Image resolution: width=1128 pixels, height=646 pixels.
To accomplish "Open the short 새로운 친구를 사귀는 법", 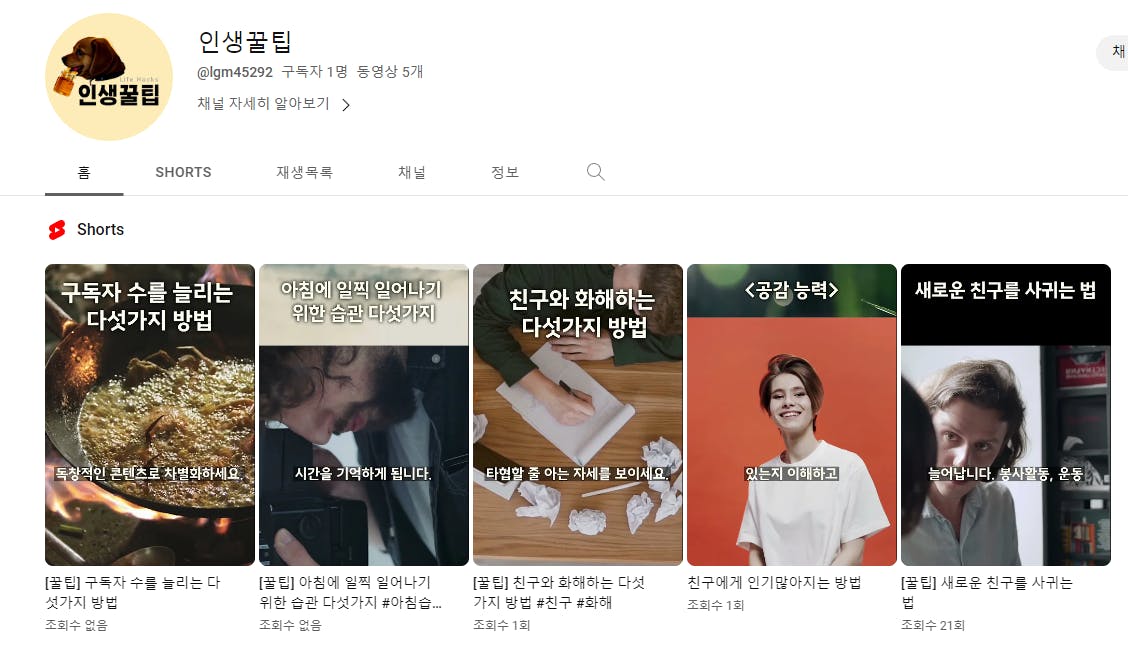I will (1006, 415).
